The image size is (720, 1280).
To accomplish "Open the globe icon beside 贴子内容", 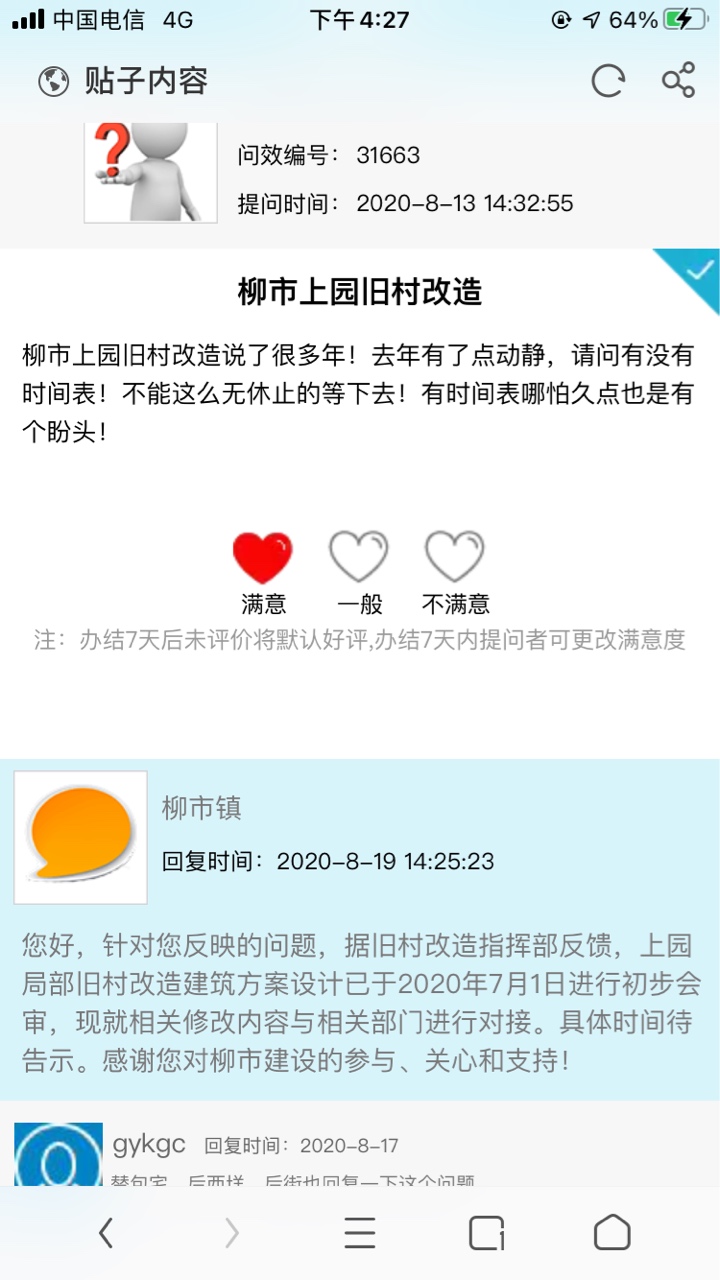I will [x=53, y=81].
